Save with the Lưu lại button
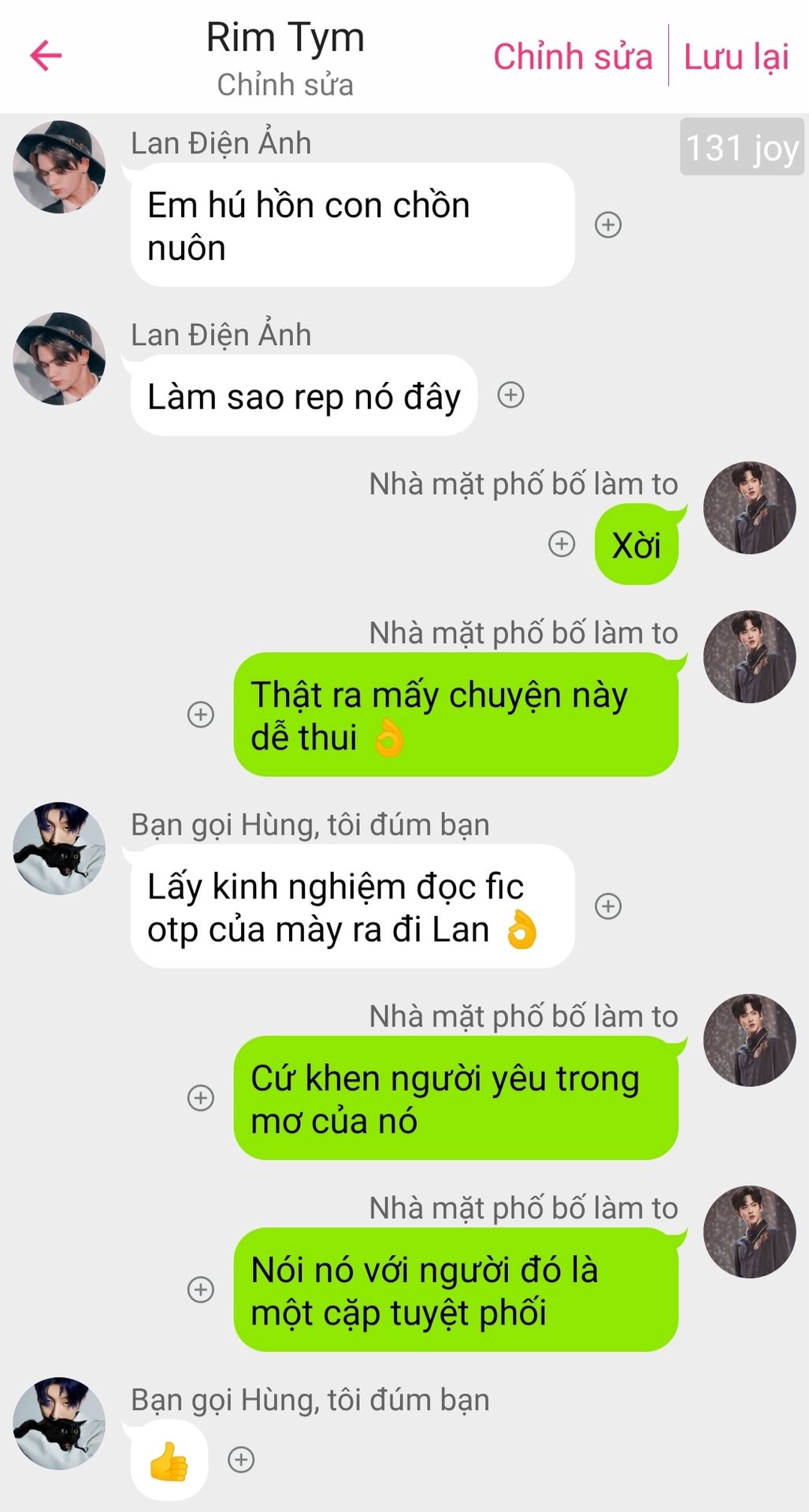The height and width of the screenshot is (1512, 809). pos(736,57)
